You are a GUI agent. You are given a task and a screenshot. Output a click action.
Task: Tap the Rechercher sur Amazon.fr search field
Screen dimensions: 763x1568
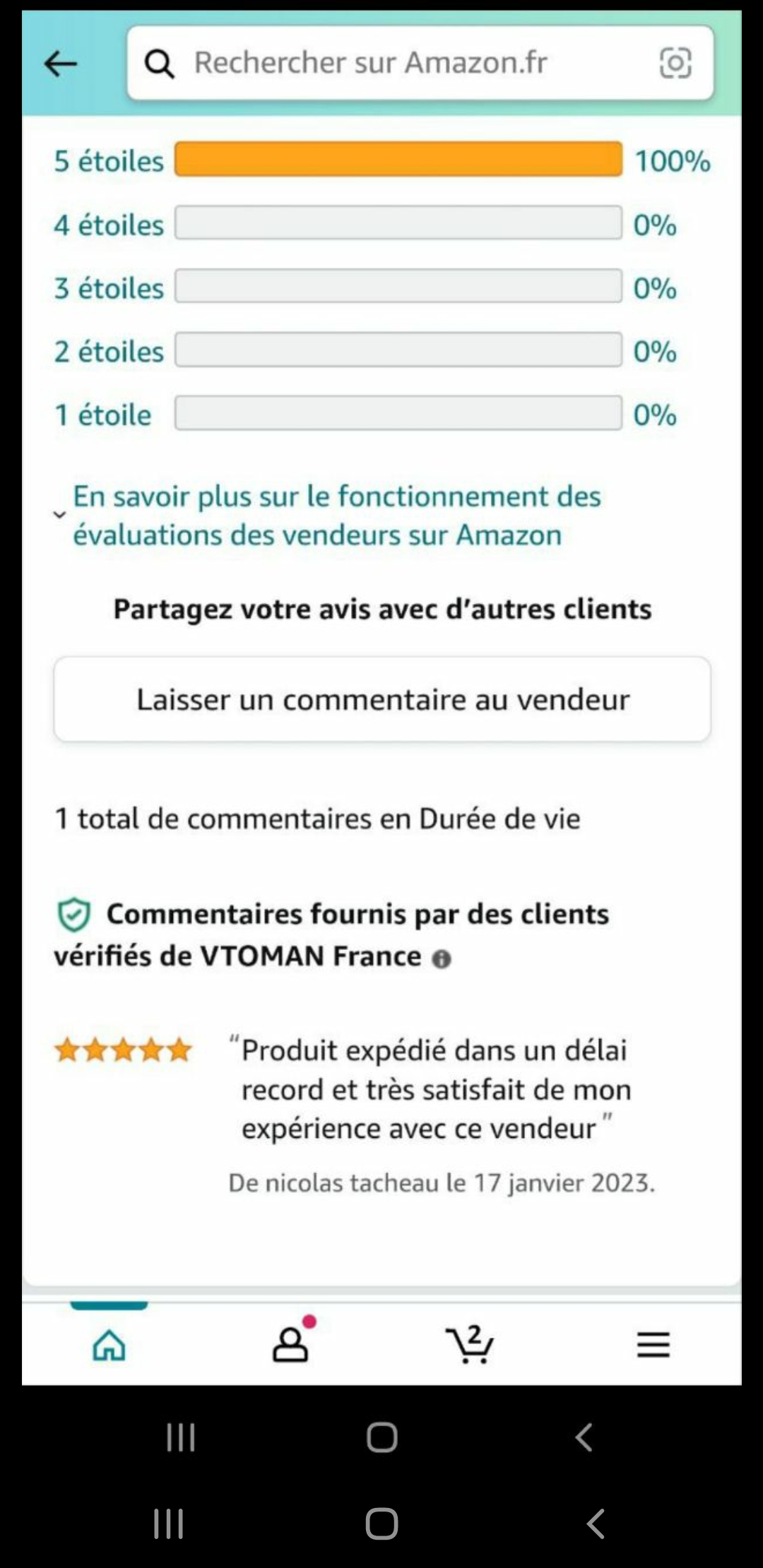pos(396,63)
